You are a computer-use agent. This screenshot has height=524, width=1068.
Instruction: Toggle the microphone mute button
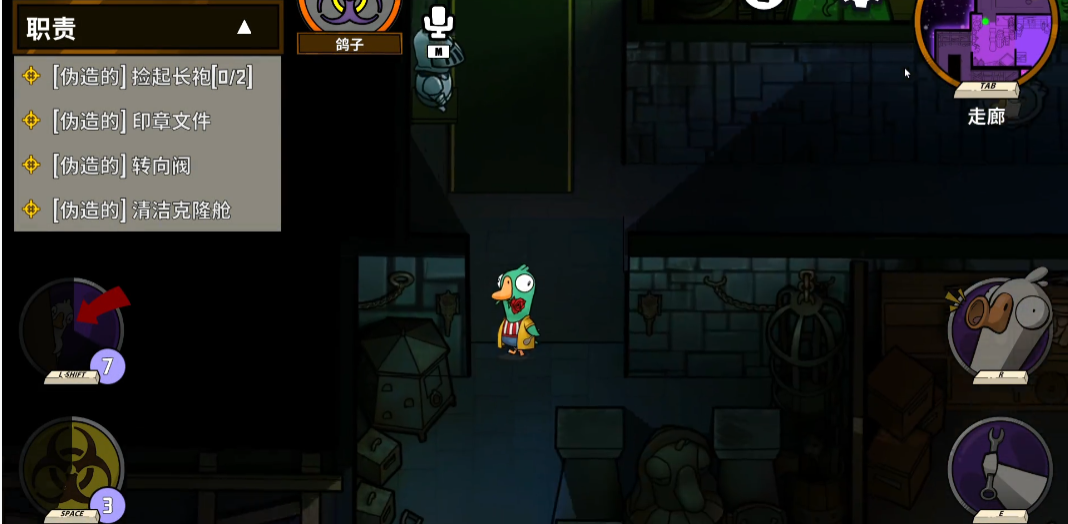tap(438, 22)
